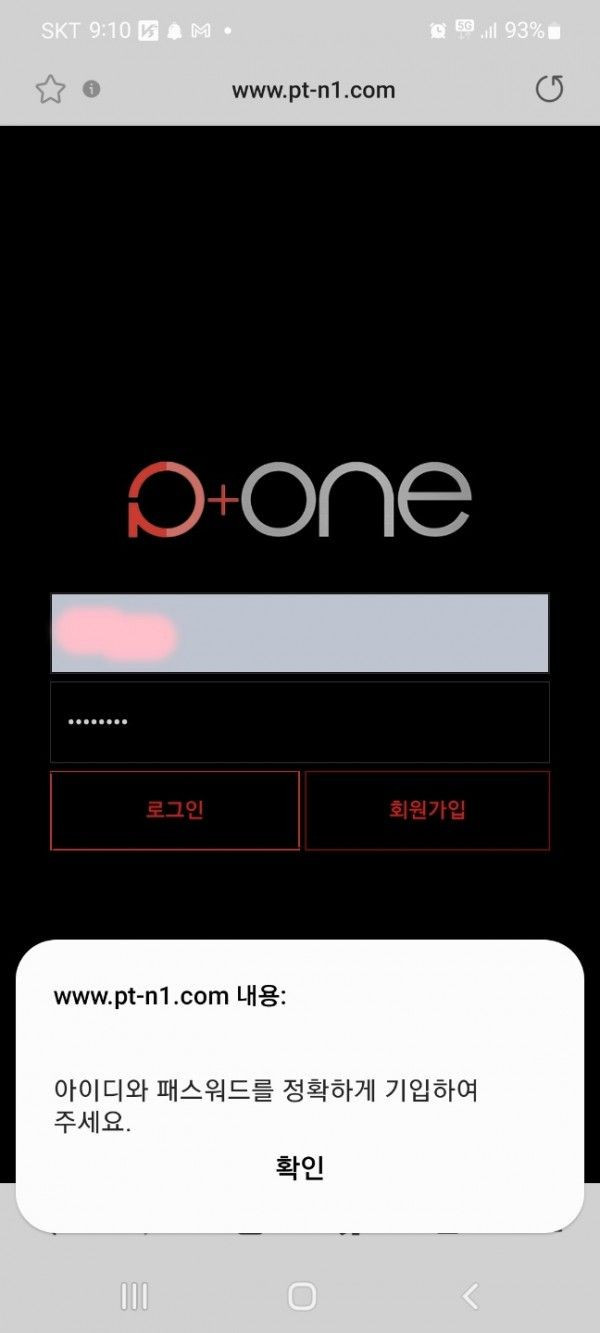Tap the www.pt-n1.com address bar

tap(313, 90)
